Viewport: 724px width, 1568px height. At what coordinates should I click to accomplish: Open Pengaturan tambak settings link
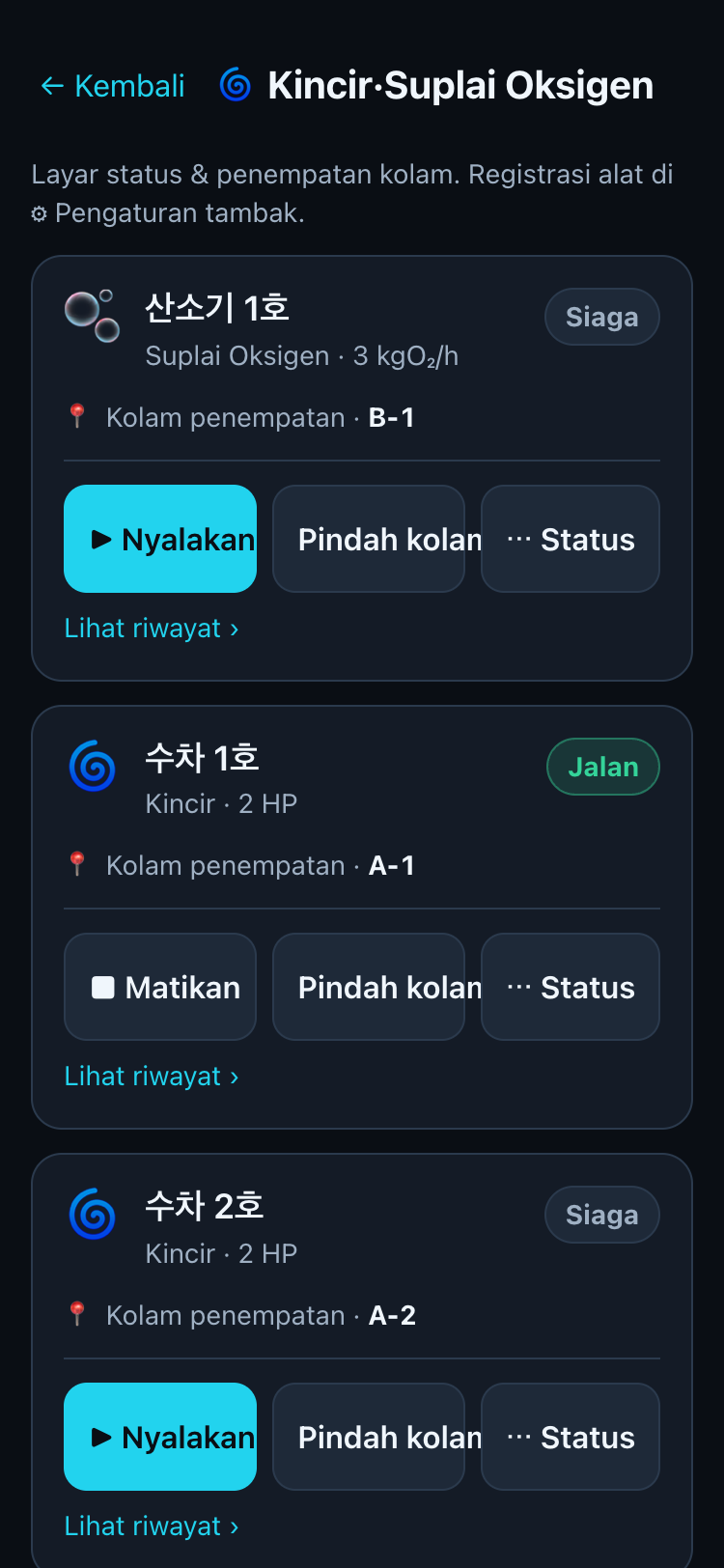pyautogui.click(x=168, y=213)
